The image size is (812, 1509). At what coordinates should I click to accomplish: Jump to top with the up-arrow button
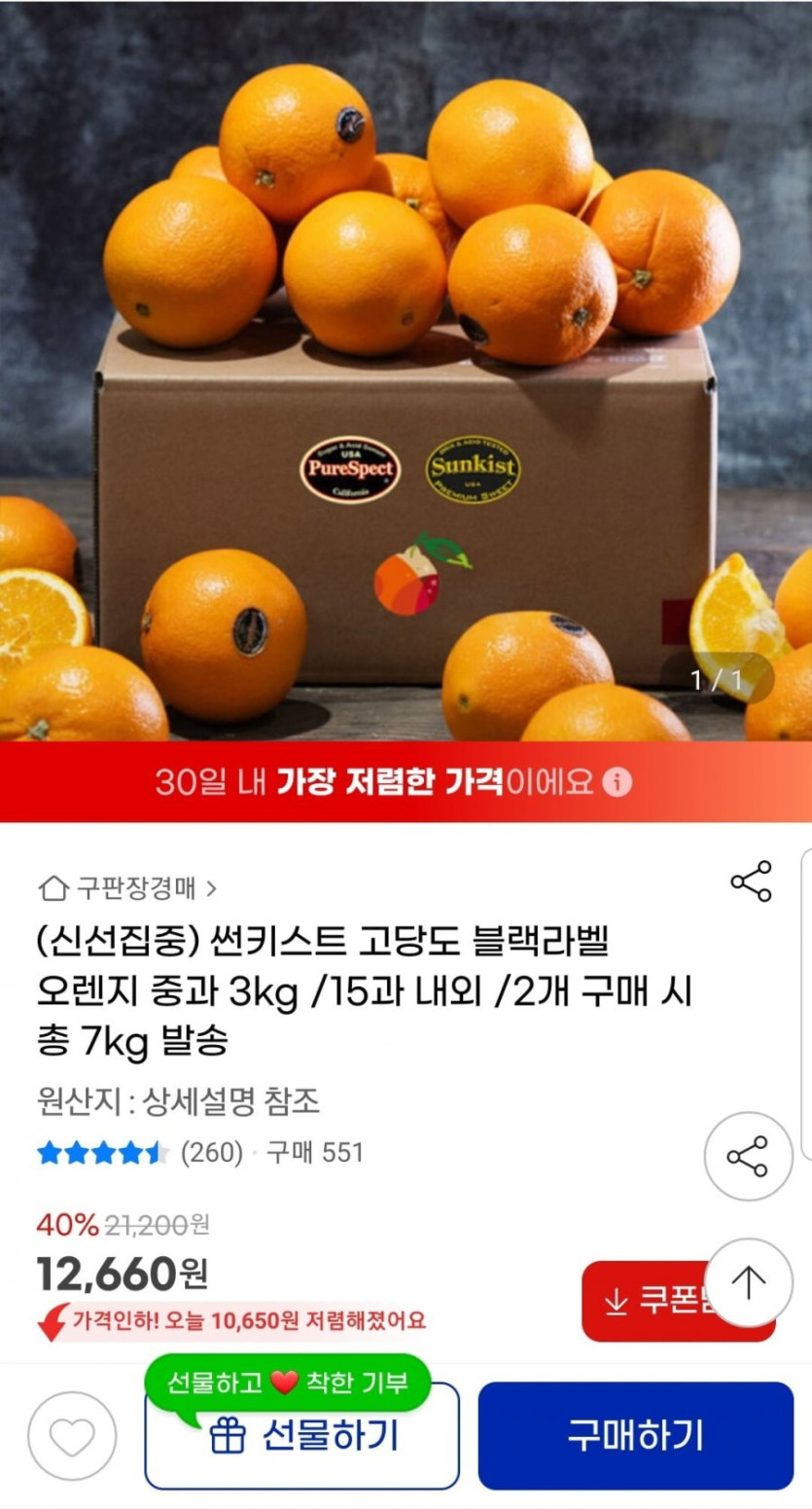(748, 1282)
